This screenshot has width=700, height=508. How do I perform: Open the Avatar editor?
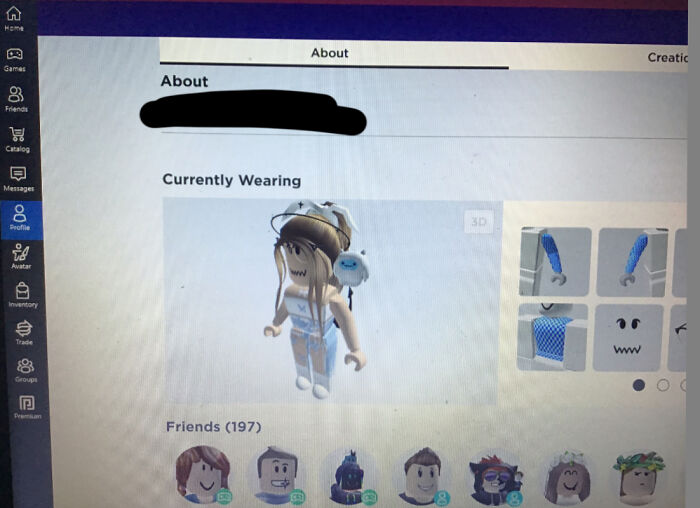click(21, 257)
